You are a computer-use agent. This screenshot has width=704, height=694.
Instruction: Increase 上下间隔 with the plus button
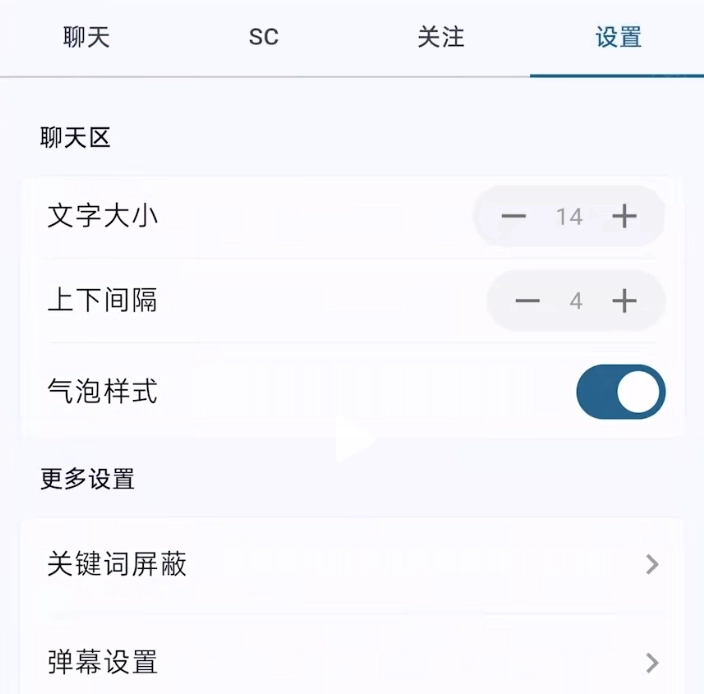click(x=624, y=301)
